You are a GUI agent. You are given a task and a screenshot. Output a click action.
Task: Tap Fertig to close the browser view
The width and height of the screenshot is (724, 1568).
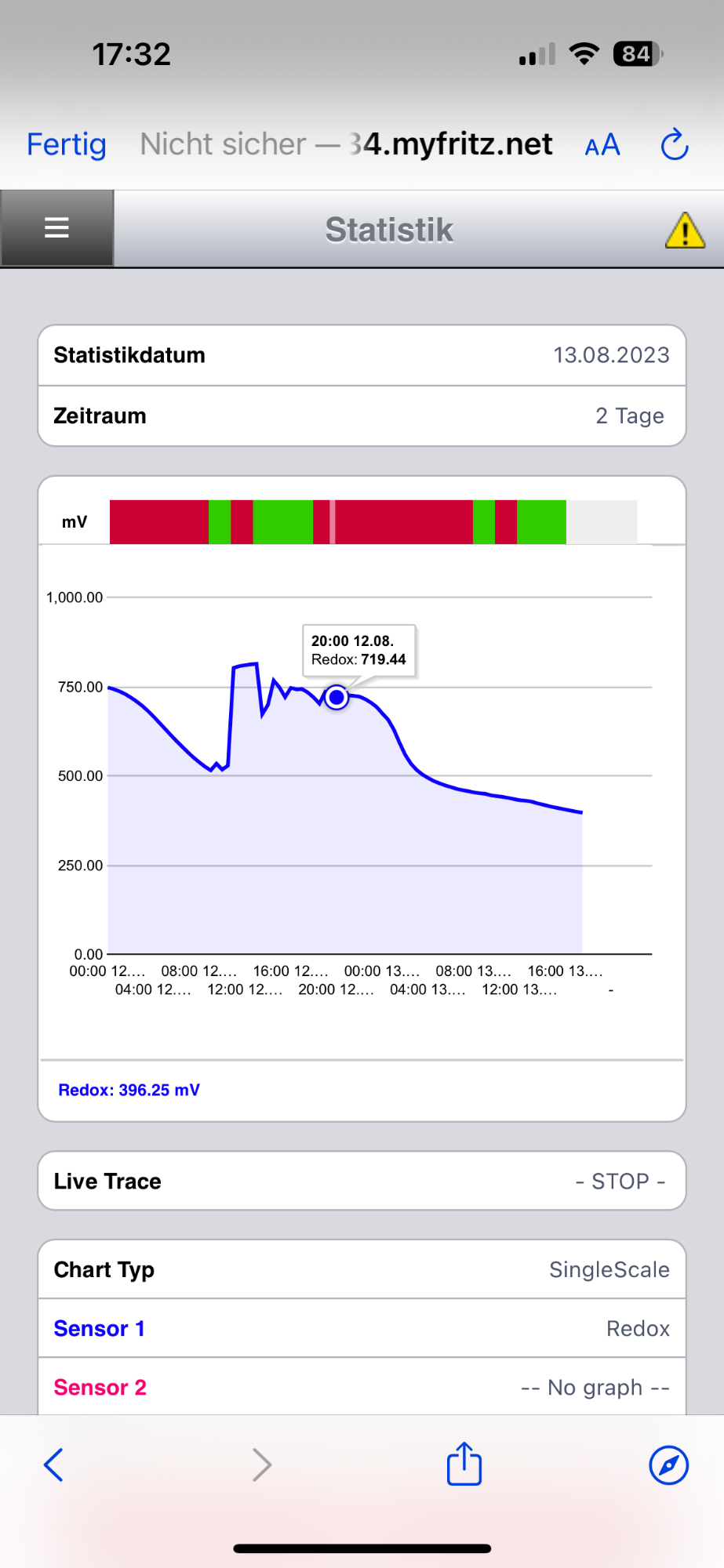coord(66,144)
